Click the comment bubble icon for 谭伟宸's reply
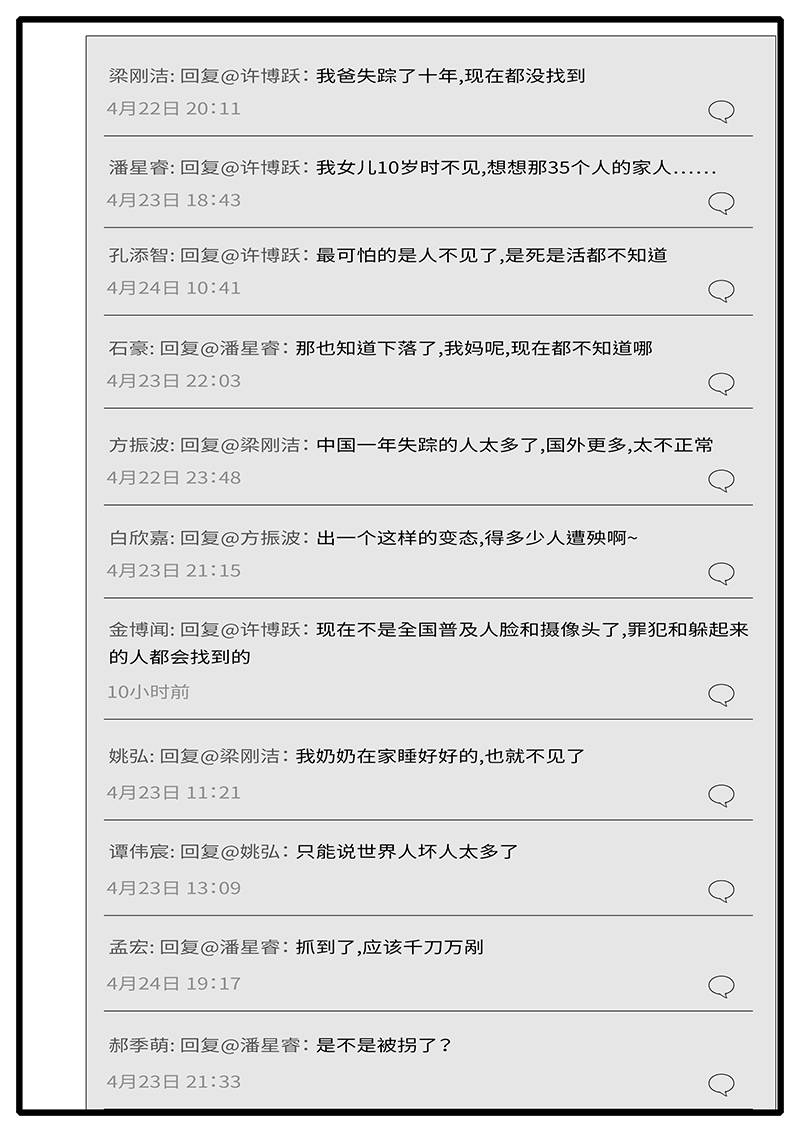Image resolution: width=800 pixels, height=1132 pixels. (x=720, y=888)
